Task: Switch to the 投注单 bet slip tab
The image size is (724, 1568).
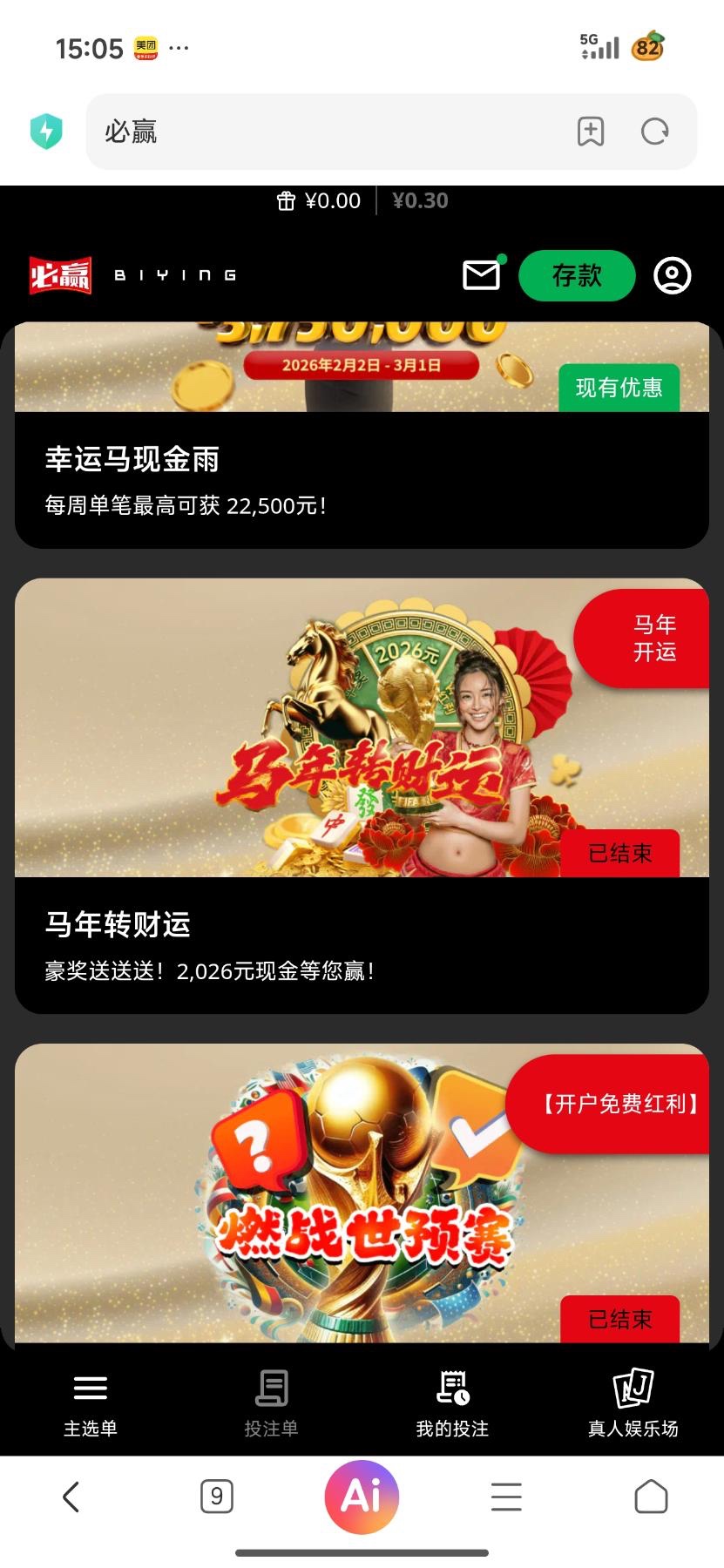Action: [271, 1402]
